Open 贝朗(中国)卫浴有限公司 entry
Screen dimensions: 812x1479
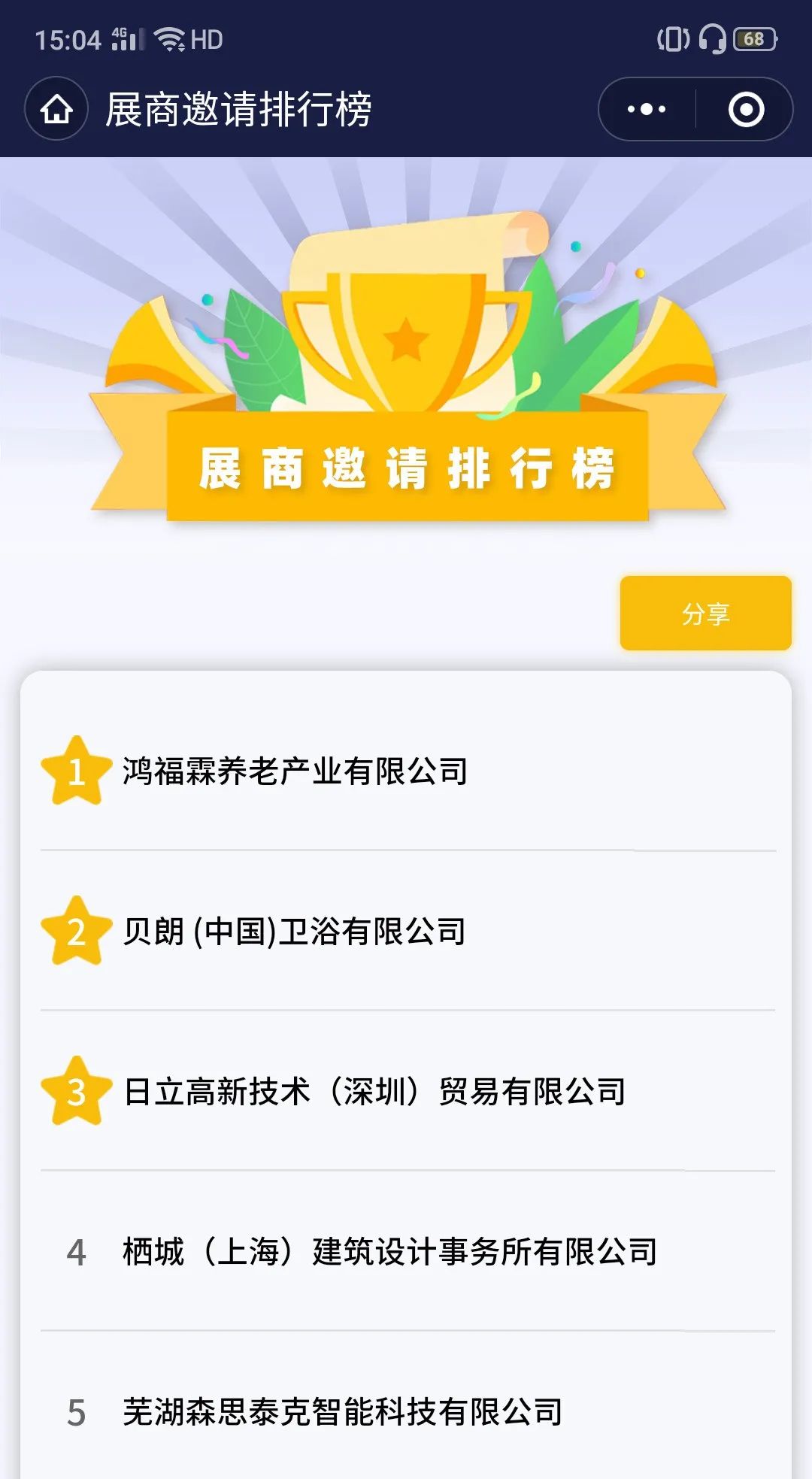[294, 932]
